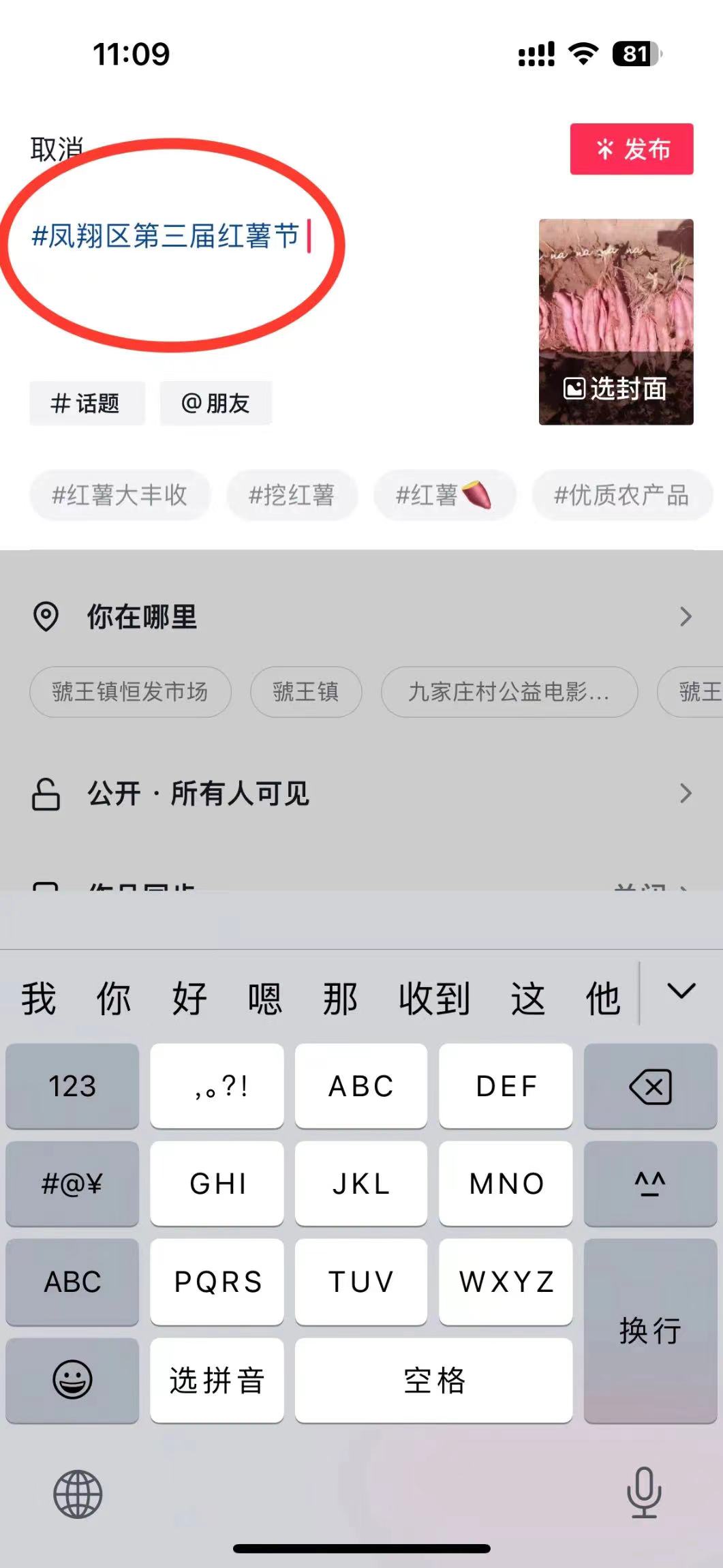
Task: Add a topic with # 话题
Action: (x=87, y=403)
